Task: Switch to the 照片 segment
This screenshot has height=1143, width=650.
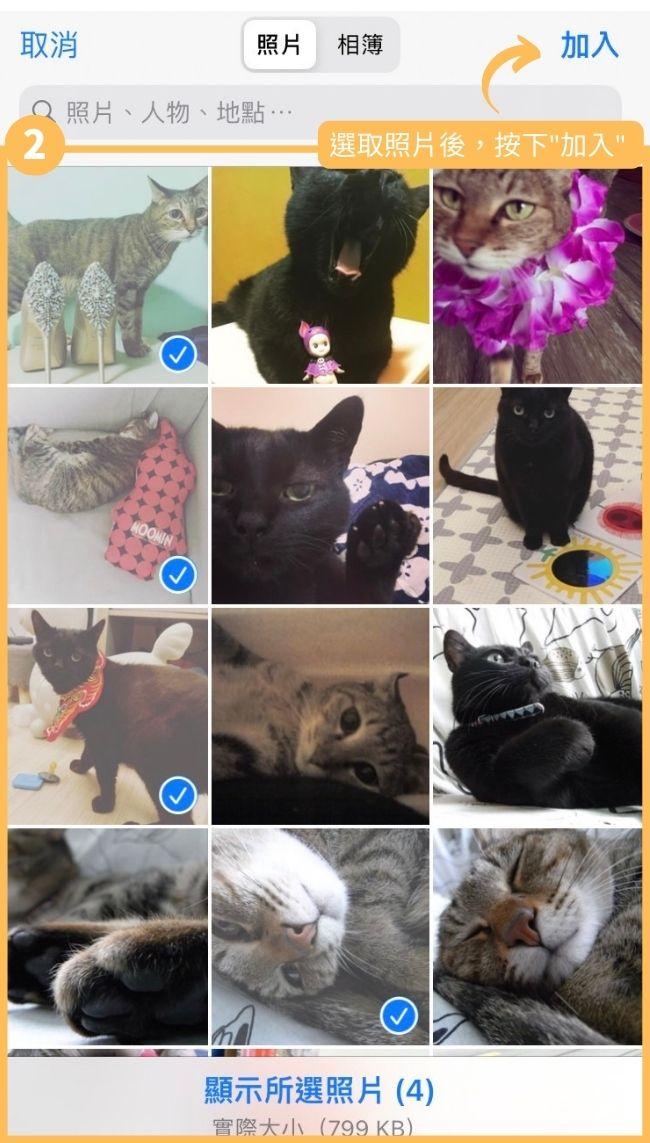Action: (280, 46)
